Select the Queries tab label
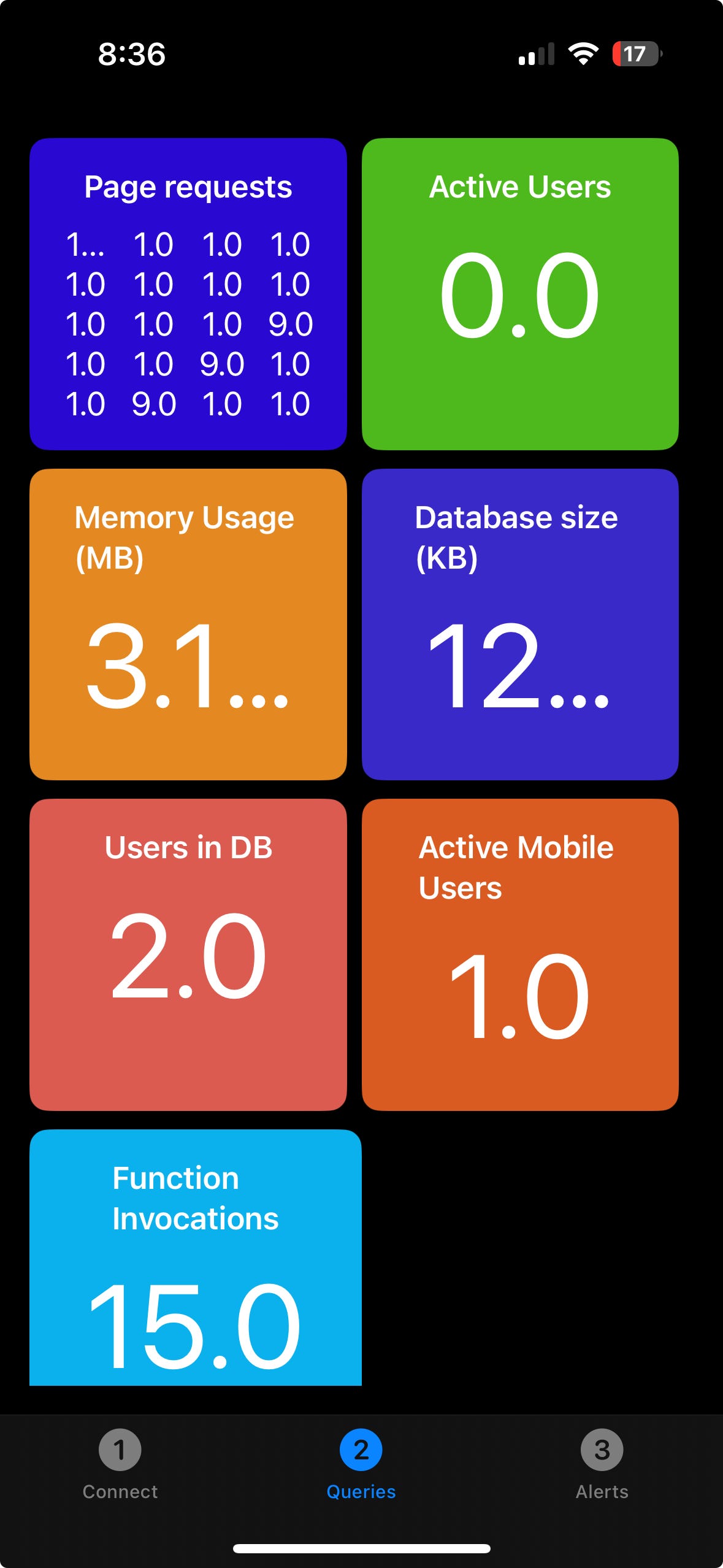 click(361, 1492)
